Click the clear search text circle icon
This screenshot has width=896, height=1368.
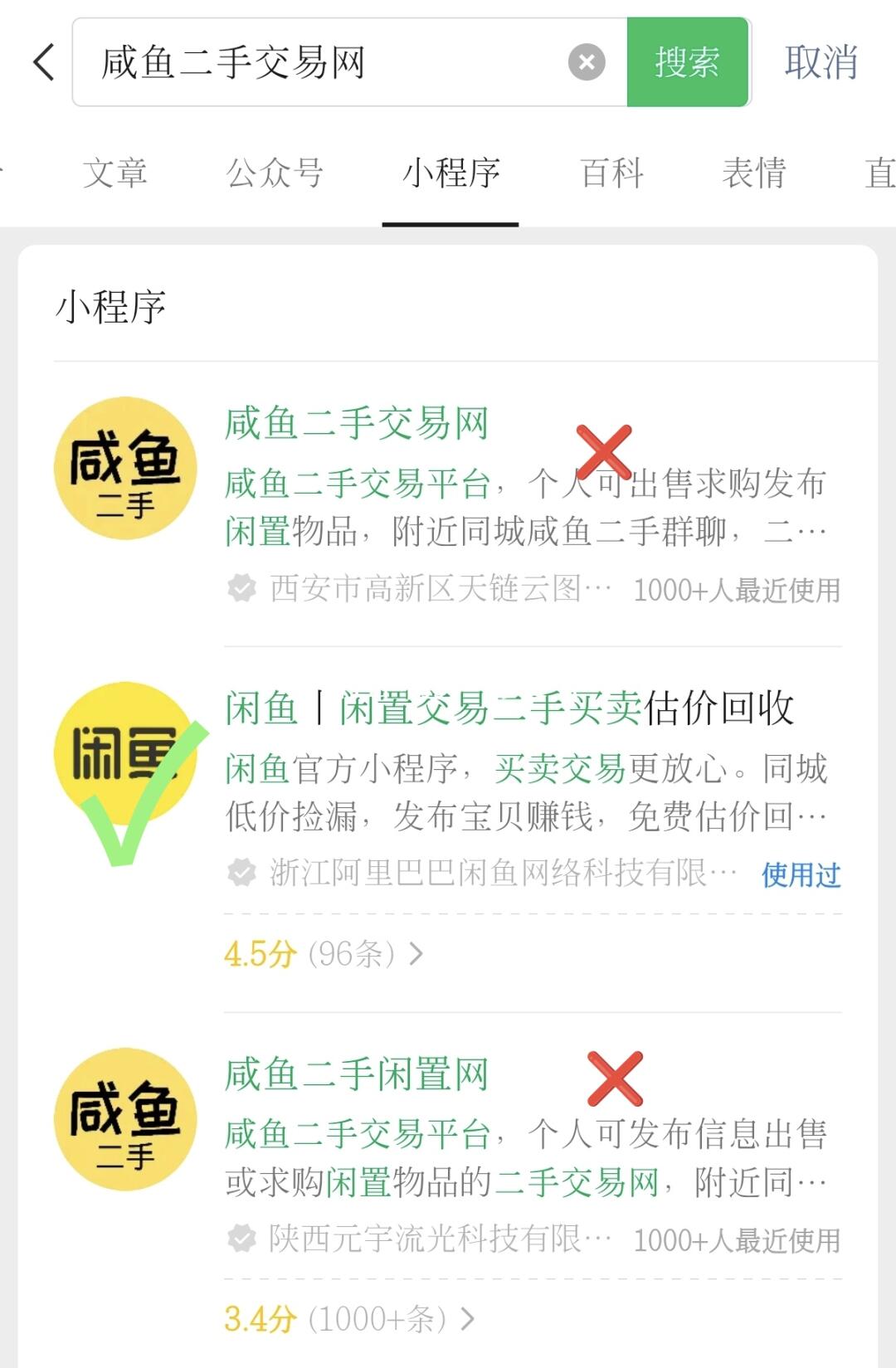(x=587, y=64)
